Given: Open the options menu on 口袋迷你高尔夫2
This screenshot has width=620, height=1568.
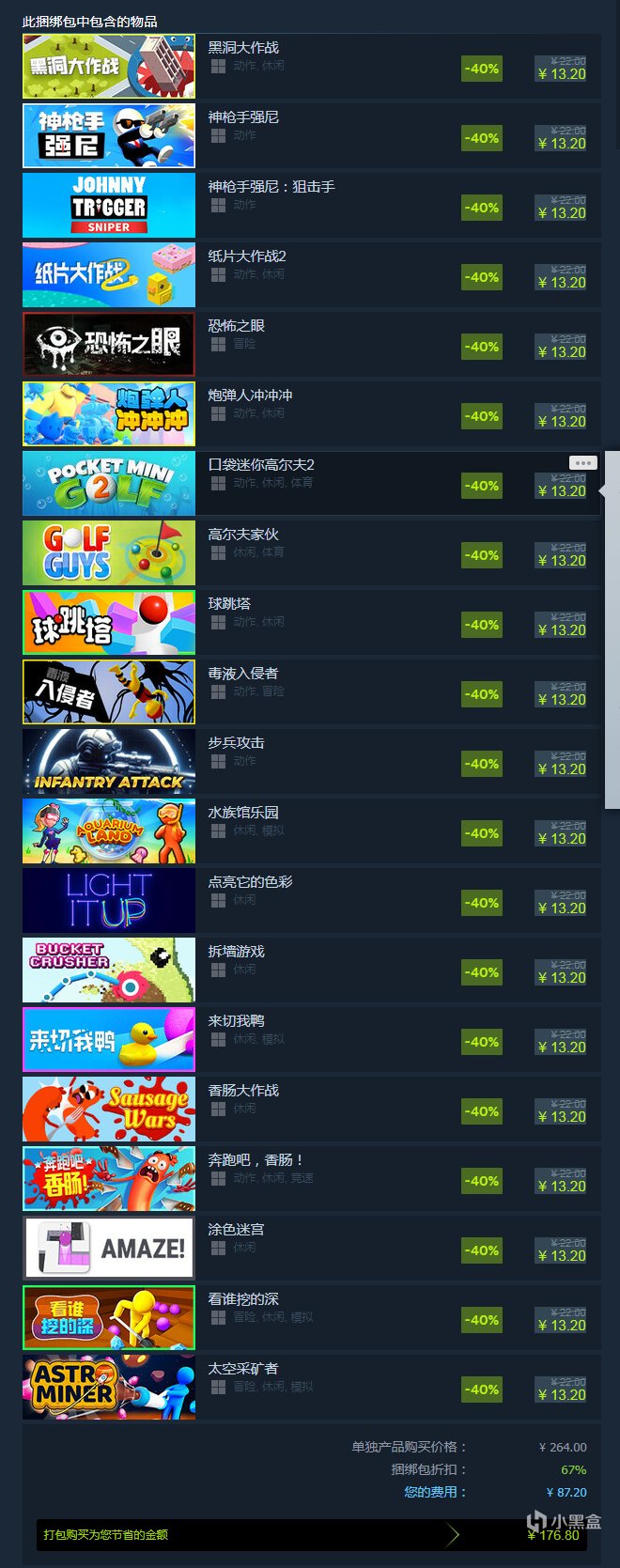Looking at the screenshot, I should (582, 462).
